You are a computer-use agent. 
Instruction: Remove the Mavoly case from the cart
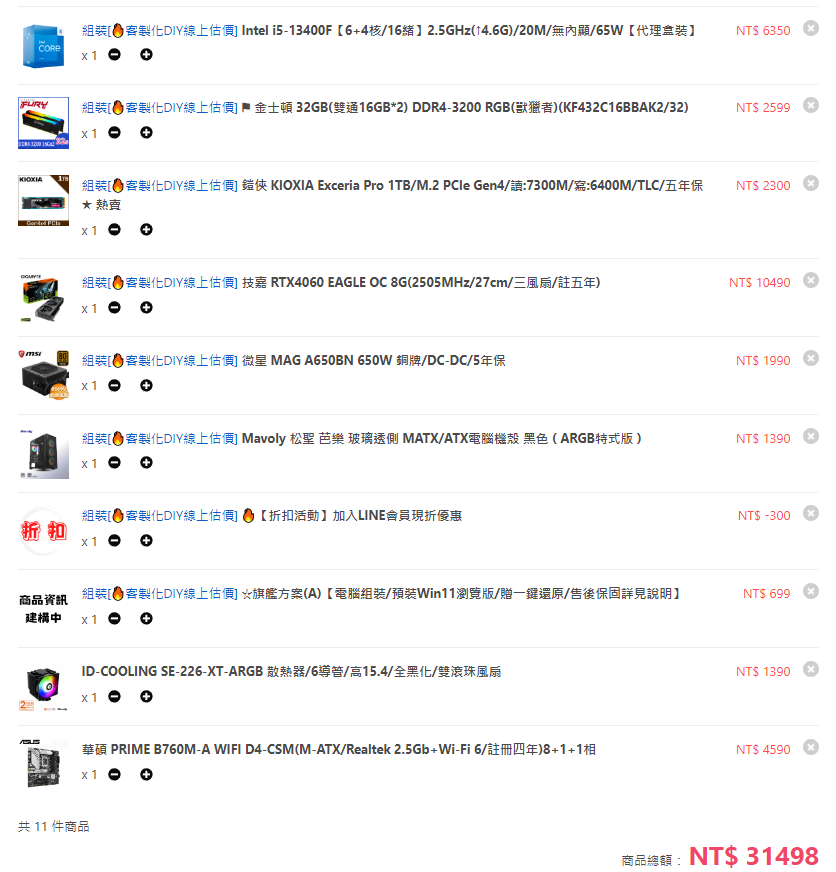810,436
